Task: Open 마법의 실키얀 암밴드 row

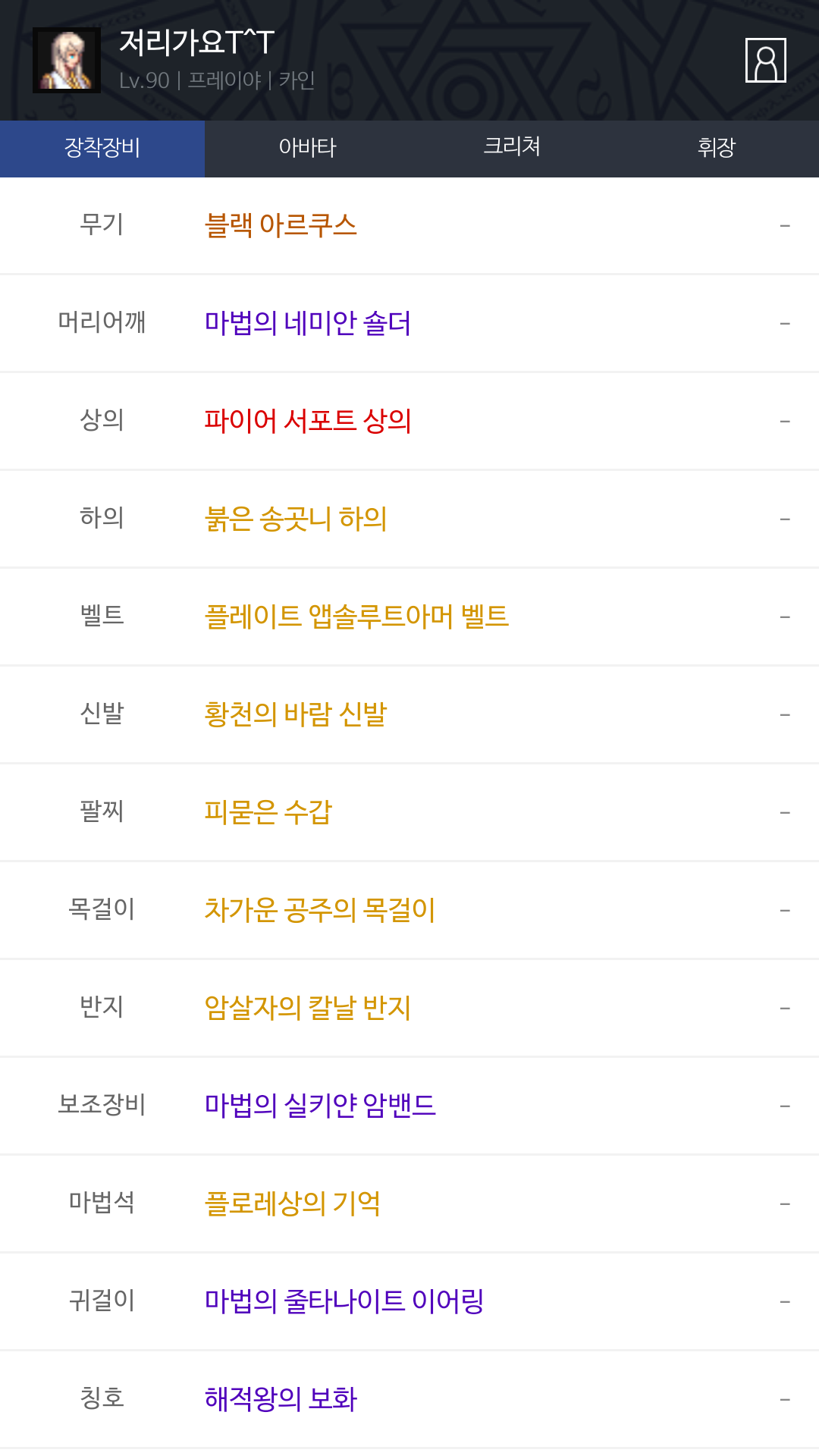Action: coord(409,1106)
